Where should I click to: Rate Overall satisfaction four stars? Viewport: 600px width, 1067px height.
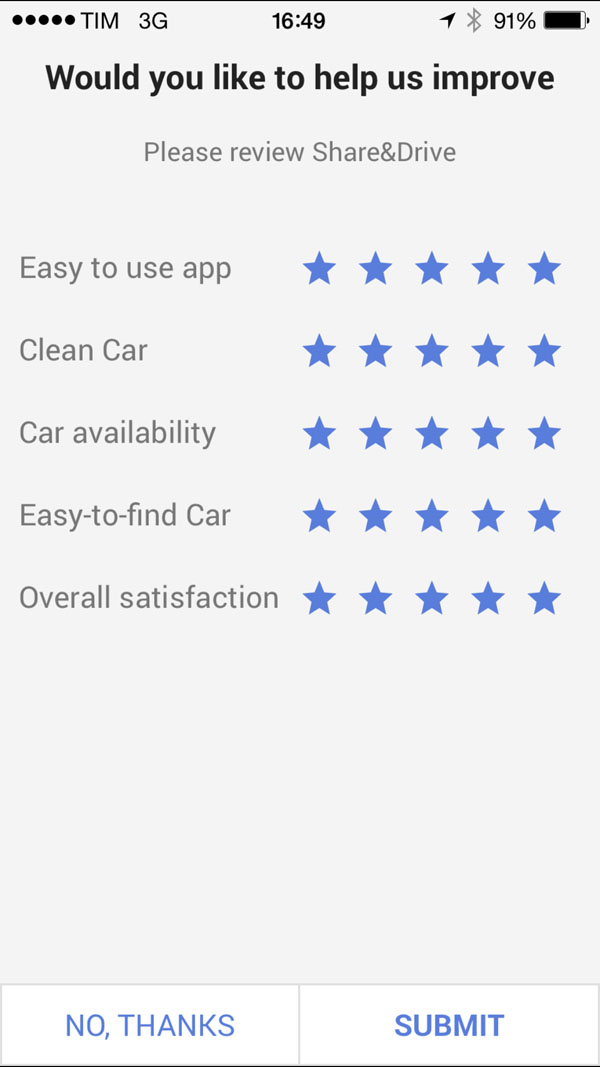click(488, 600)
